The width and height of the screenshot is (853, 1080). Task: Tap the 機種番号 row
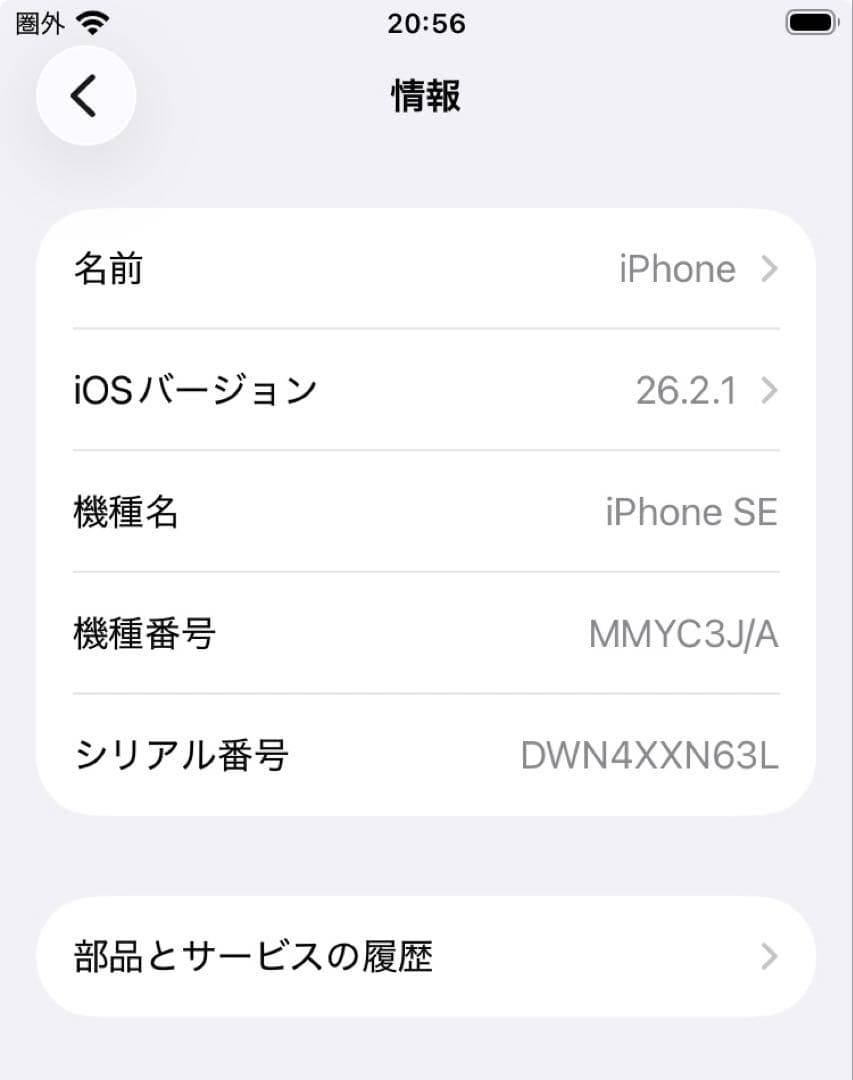pos(426,634)
